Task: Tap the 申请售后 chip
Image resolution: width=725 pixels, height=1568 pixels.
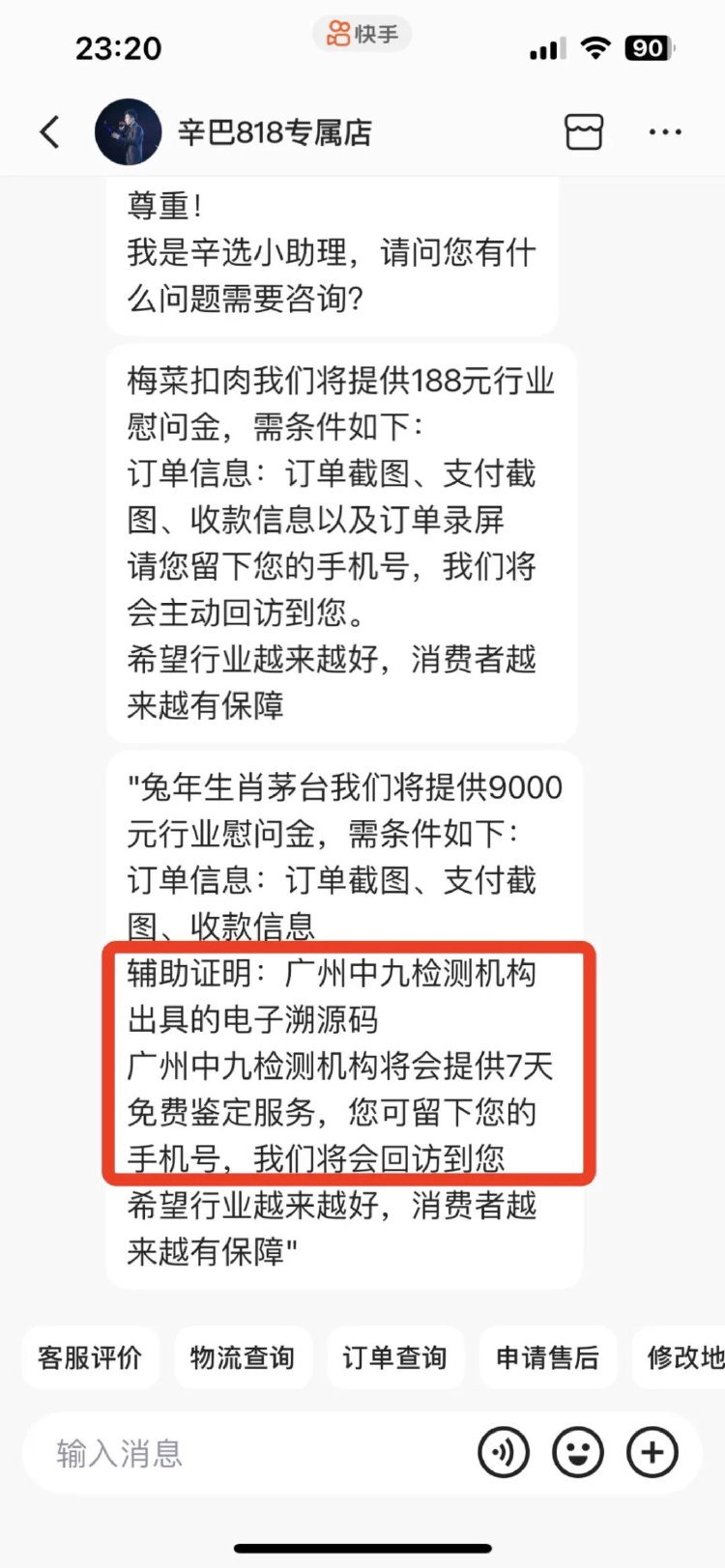Action: click(548, 1357)
